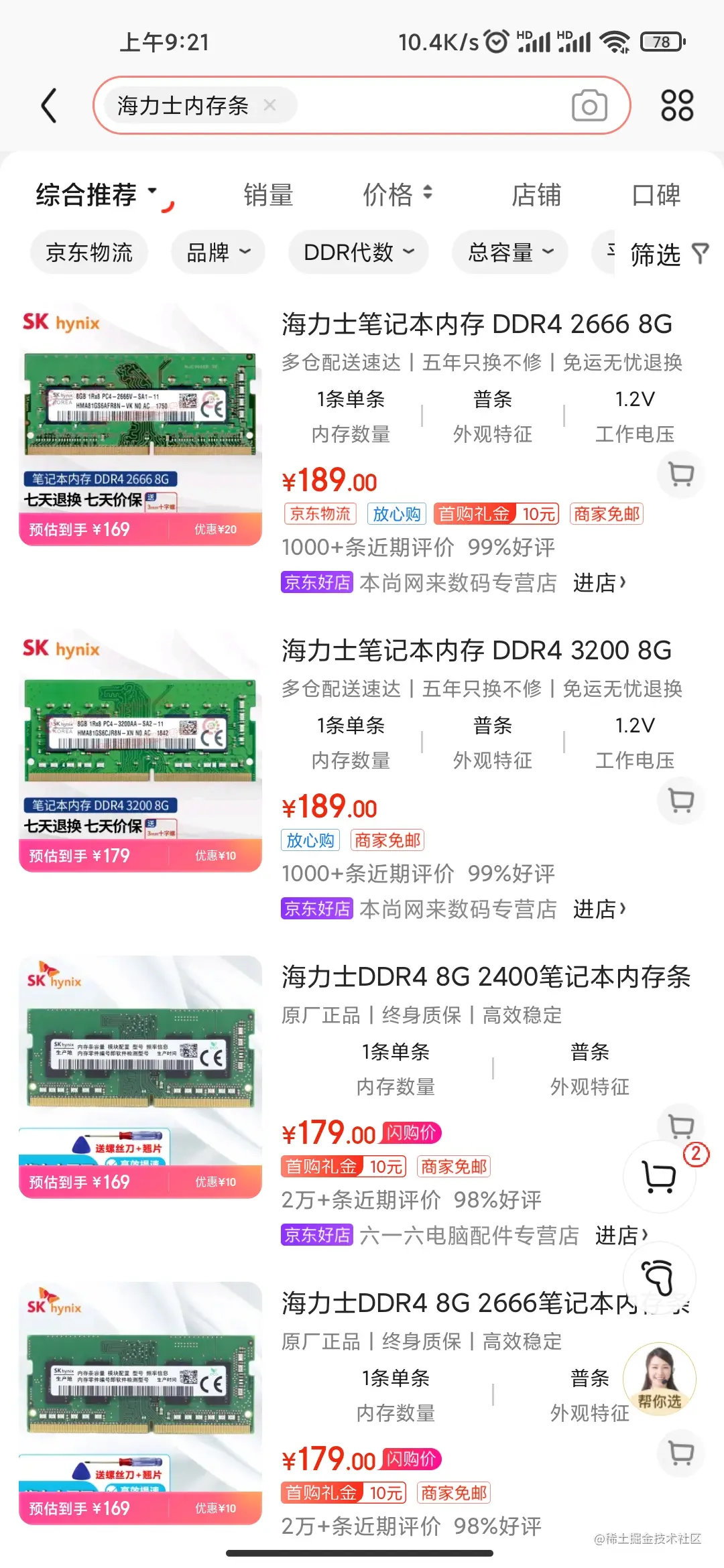Click the back arrow at top left

(x=48, y=106)
